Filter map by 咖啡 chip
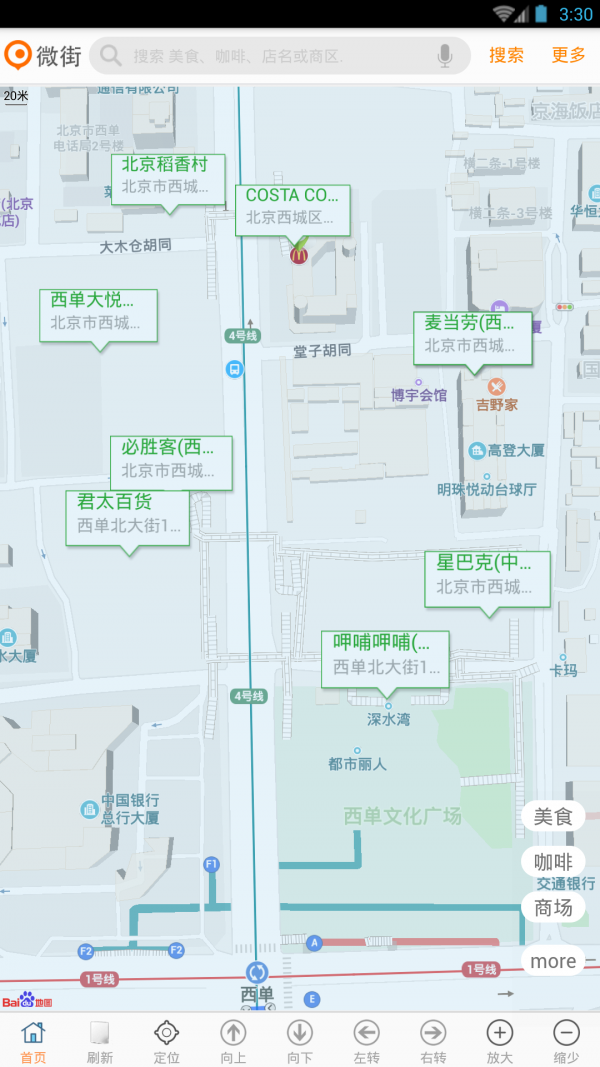600x1067 pixels. point(553,862)
